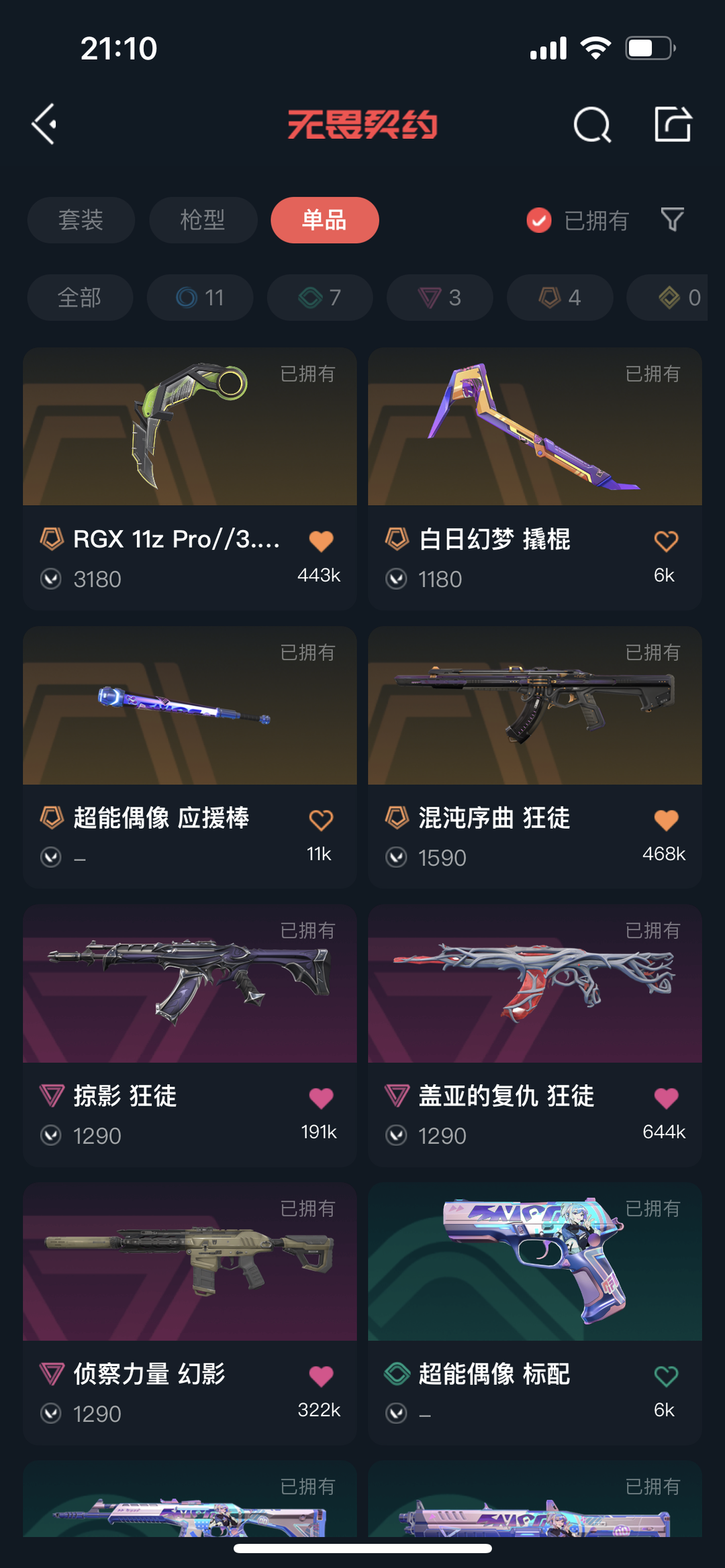Open the 掠影 狂徒 skin card
The image size is (725, 1568).
click(x=190, y=1036)
